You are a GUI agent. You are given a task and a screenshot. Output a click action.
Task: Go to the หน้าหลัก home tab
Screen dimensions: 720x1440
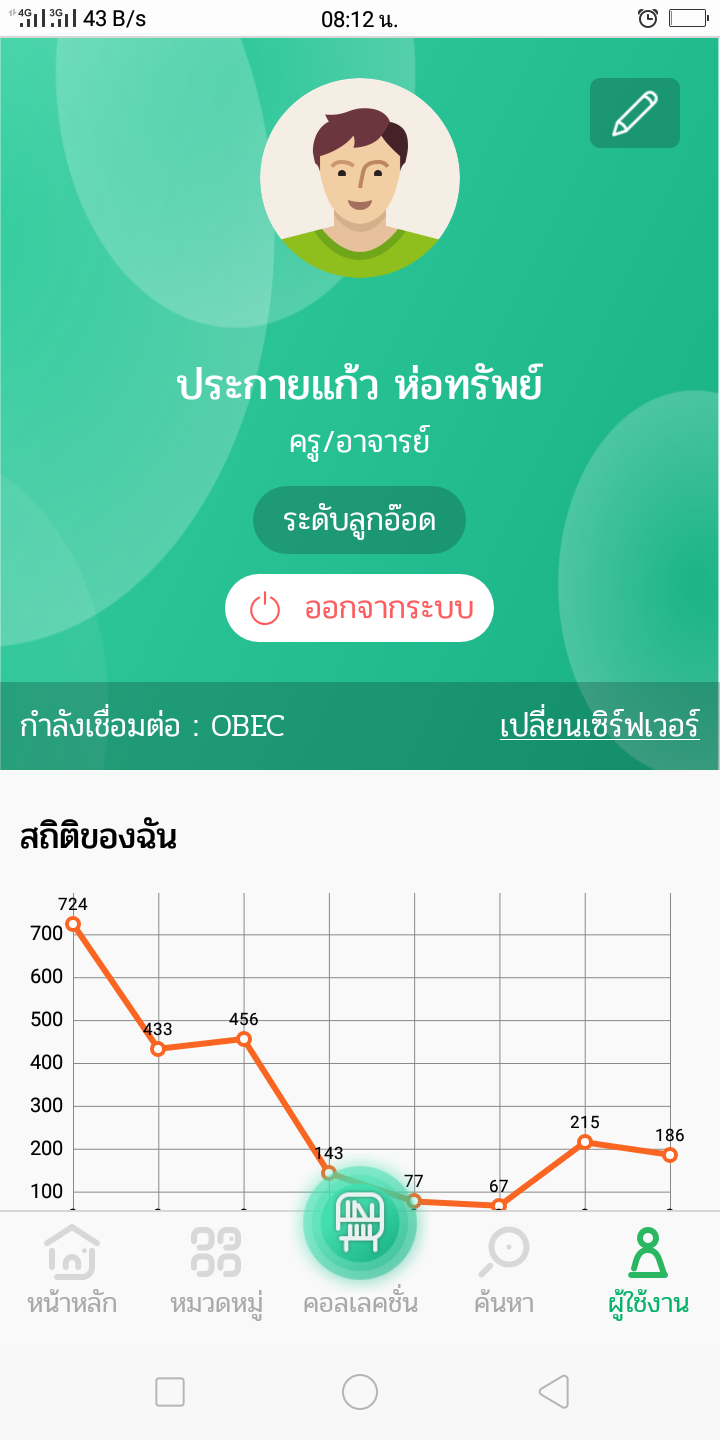click(72, 1270)
